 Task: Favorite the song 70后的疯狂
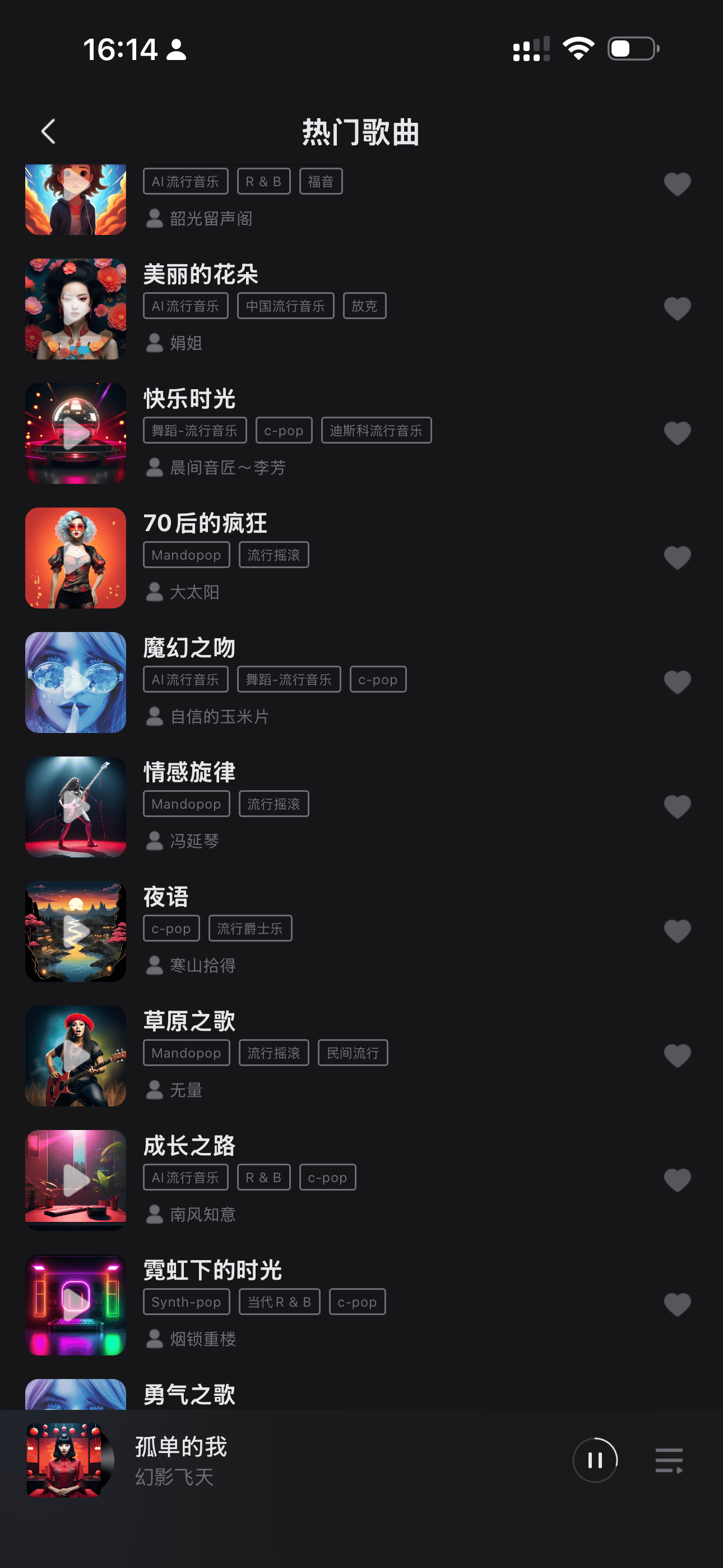(x=676, y=557)
